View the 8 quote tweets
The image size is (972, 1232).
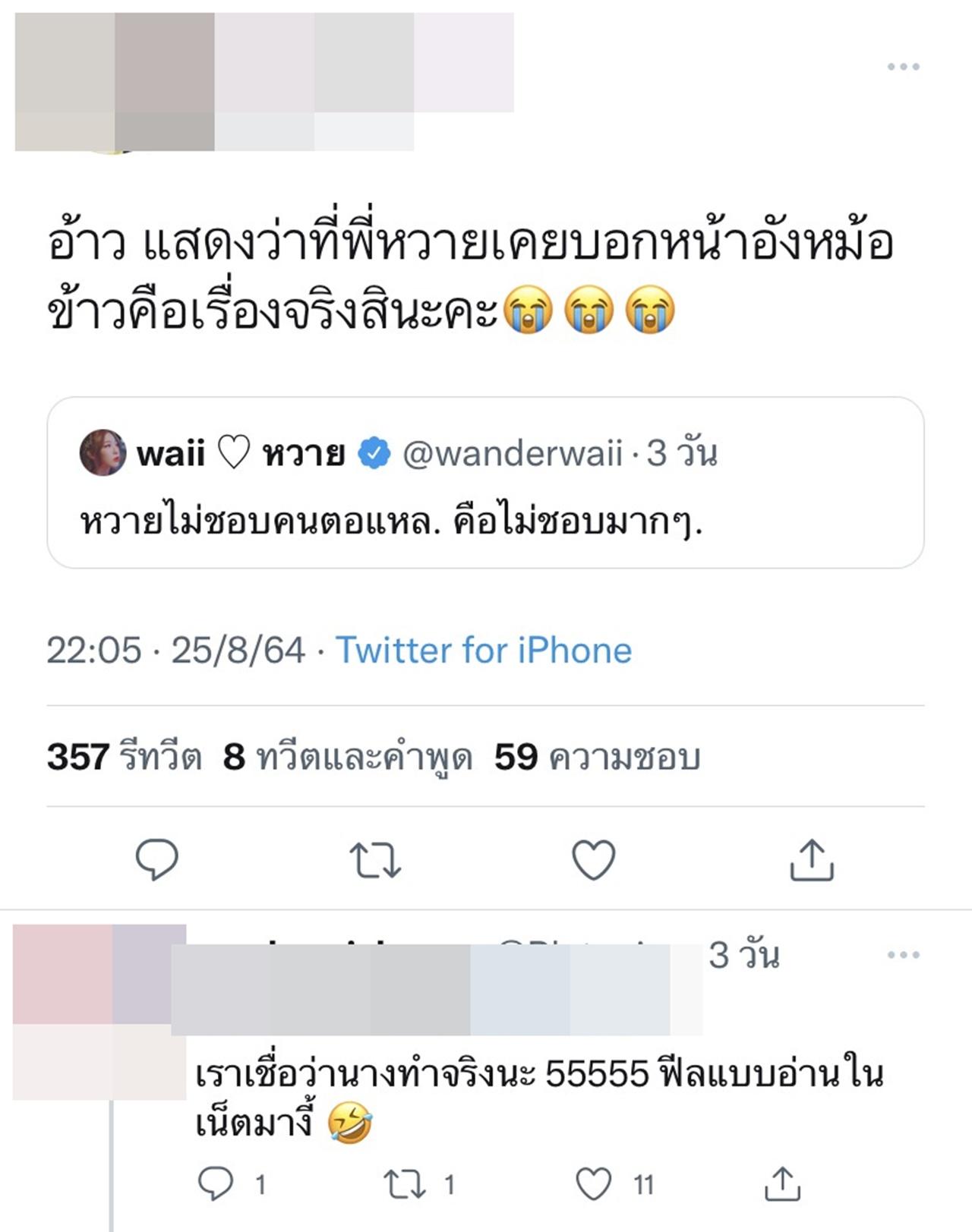tap(347, 757)
